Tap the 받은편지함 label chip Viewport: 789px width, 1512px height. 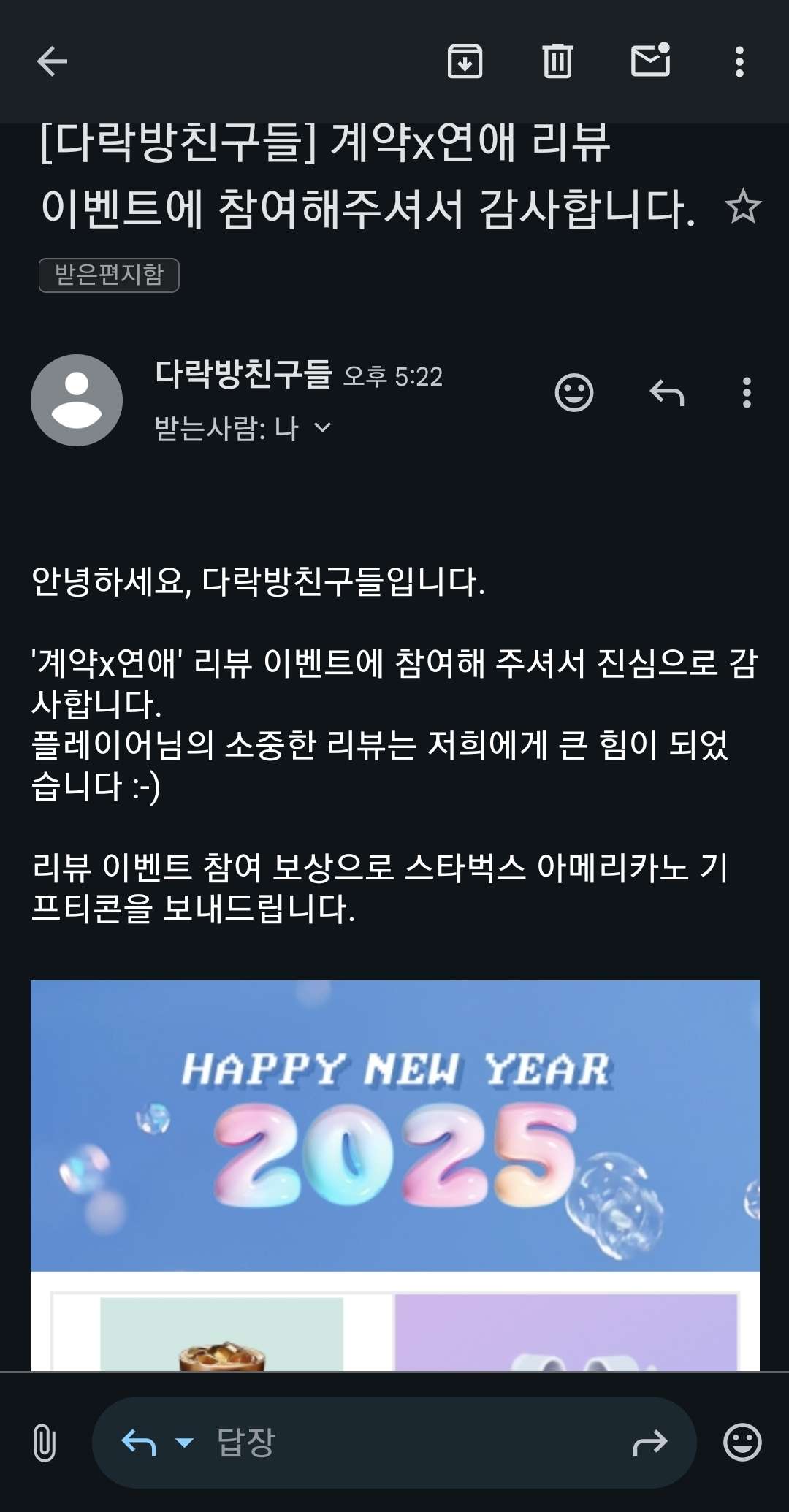point(109,275)
